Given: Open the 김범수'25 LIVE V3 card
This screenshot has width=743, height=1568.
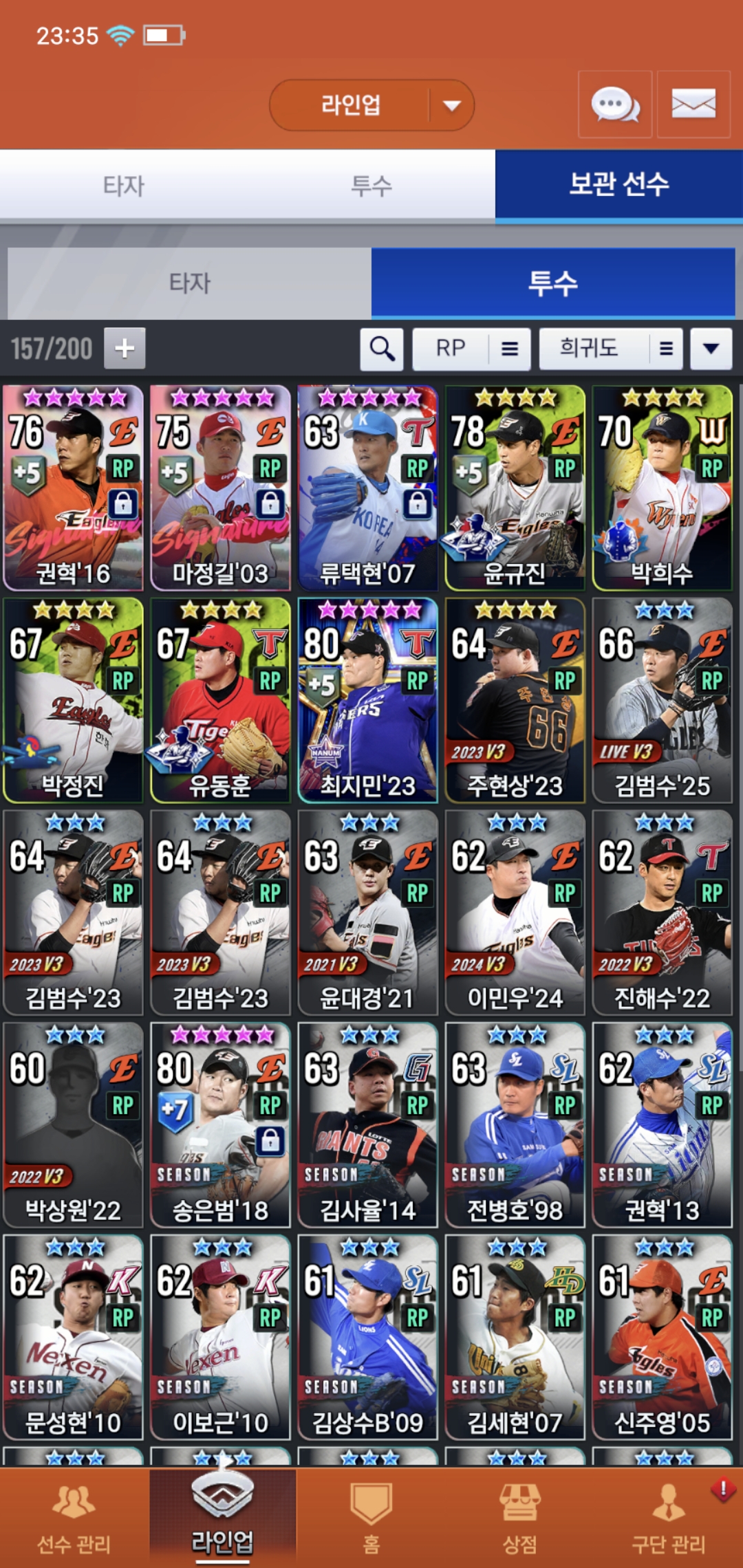Looking at the screenshot, I should coord(662,700).
